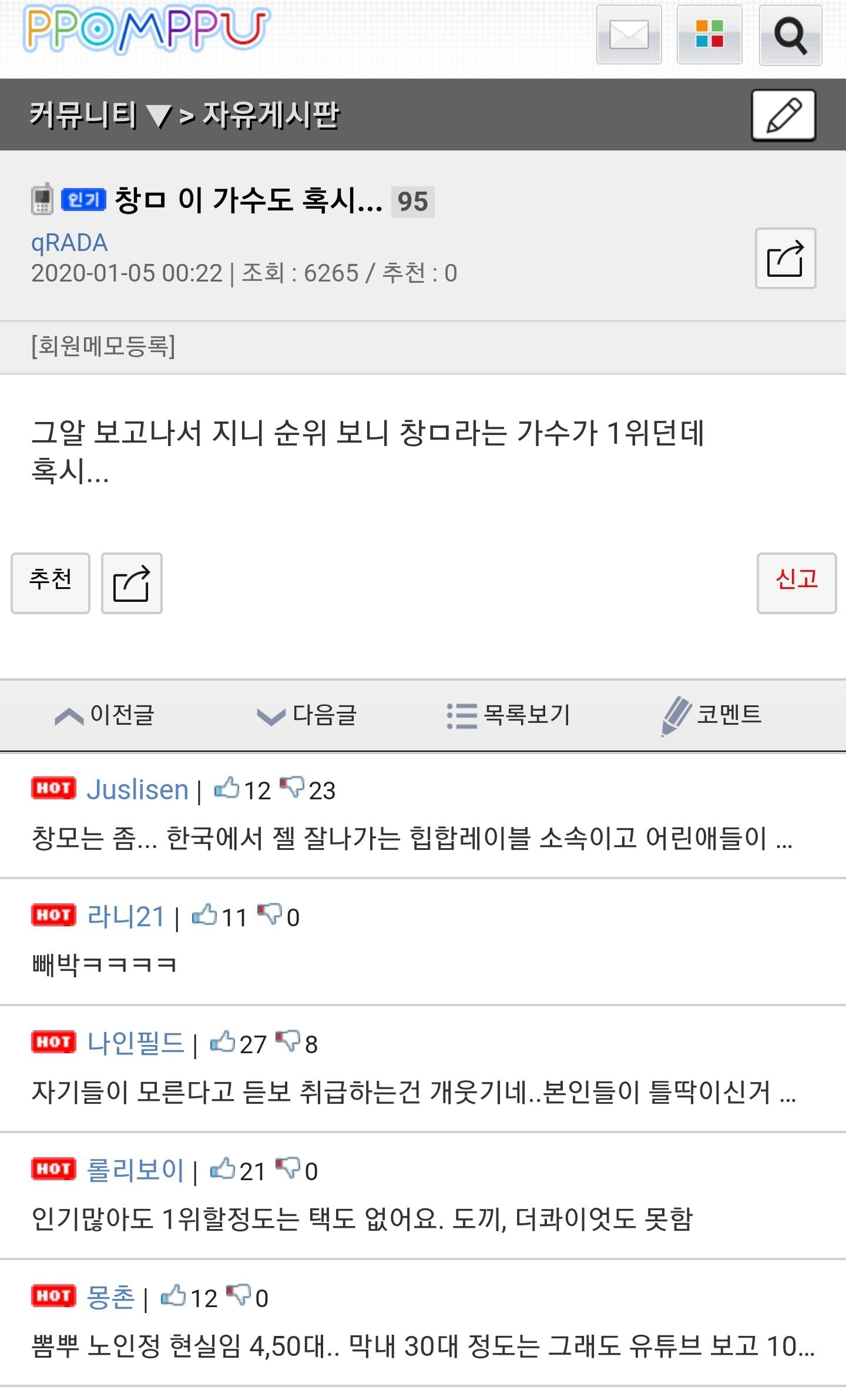The width and height of the screenshot is (846, 1400).
Task: Open the messages envelope icon
Action: [x=629, y=35]
